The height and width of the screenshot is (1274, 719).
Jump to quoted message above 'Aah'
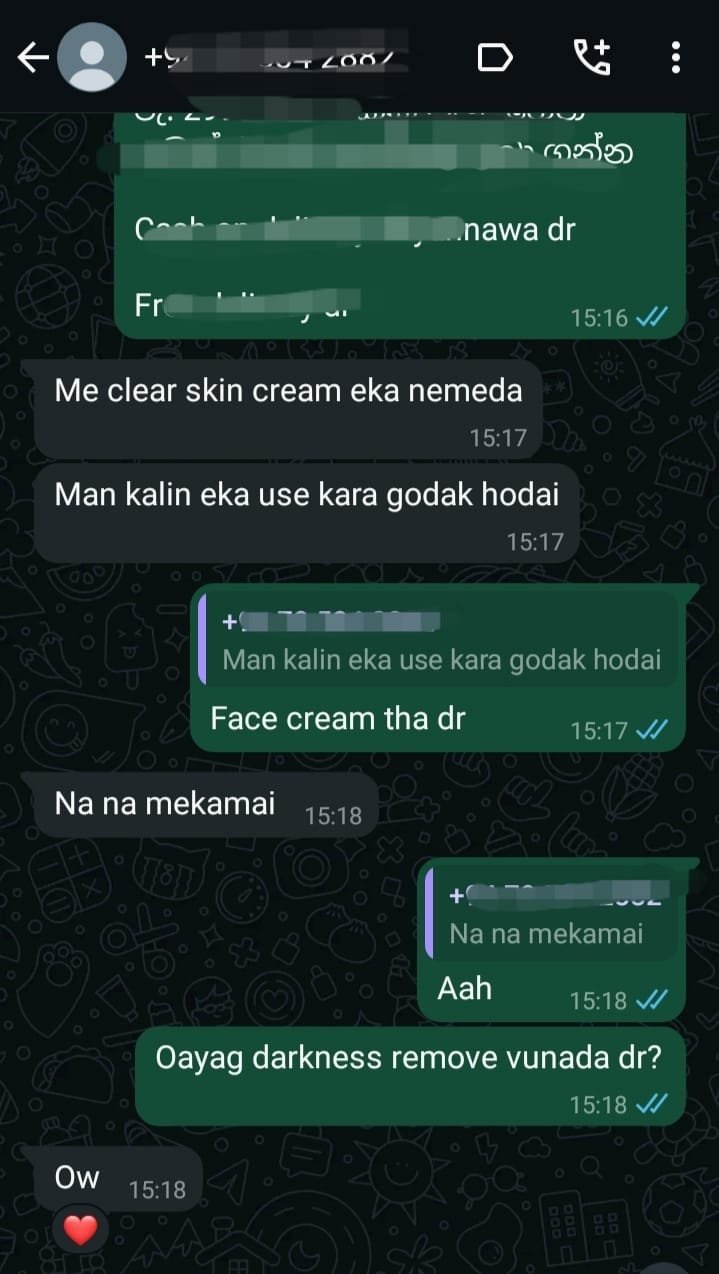click(x=550, y=916)
